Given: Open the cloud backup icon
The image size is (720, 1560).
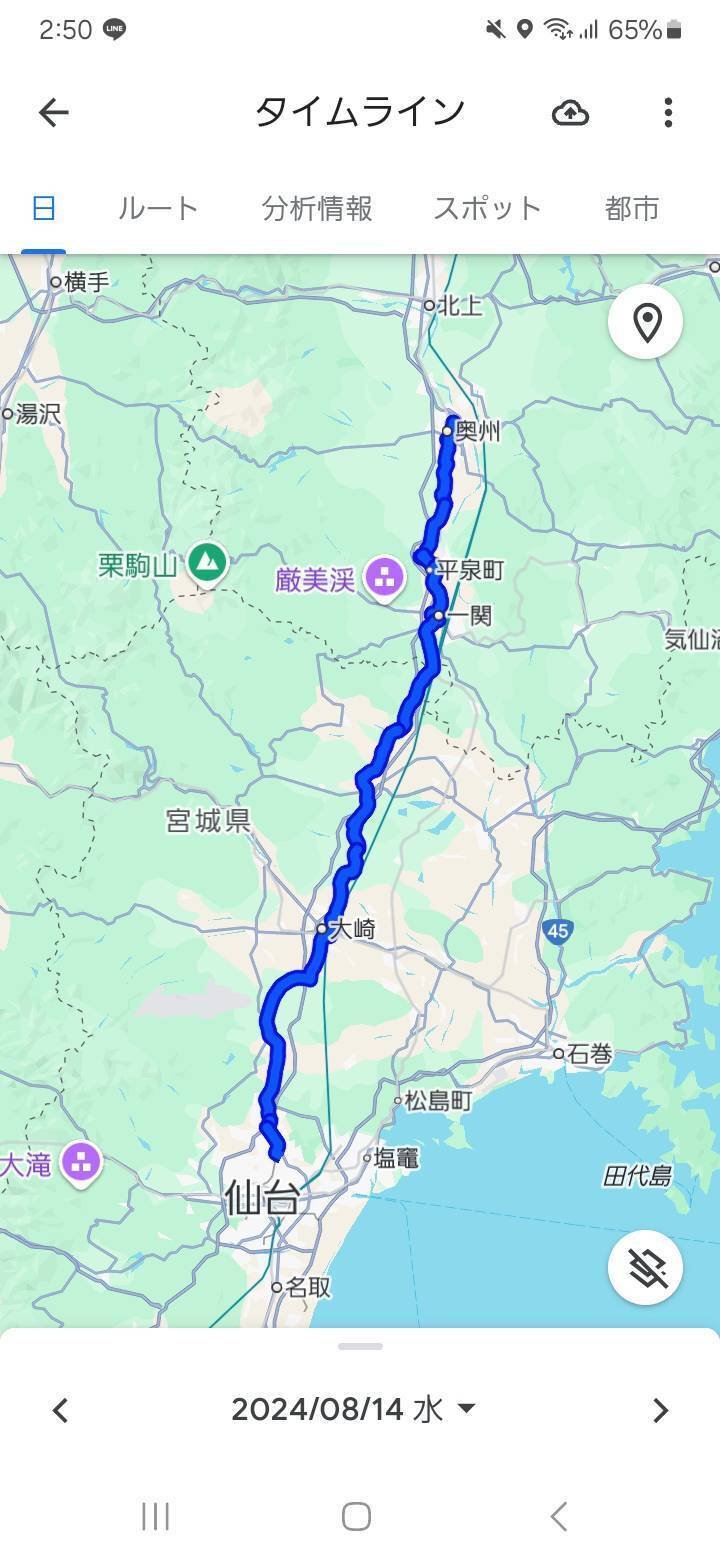Looking at the screenshot, I should 570,113.
